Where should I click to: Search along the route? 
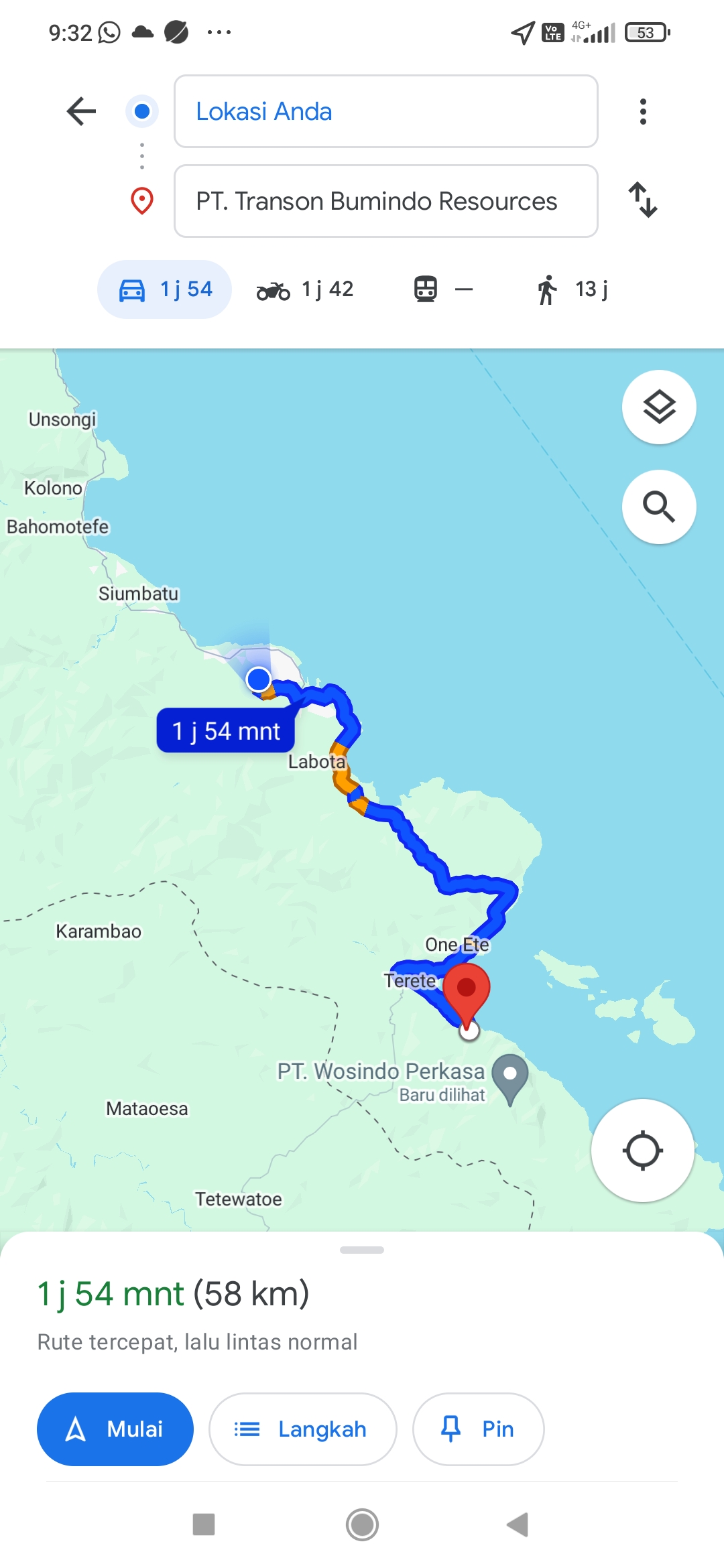tap(659, 507)
